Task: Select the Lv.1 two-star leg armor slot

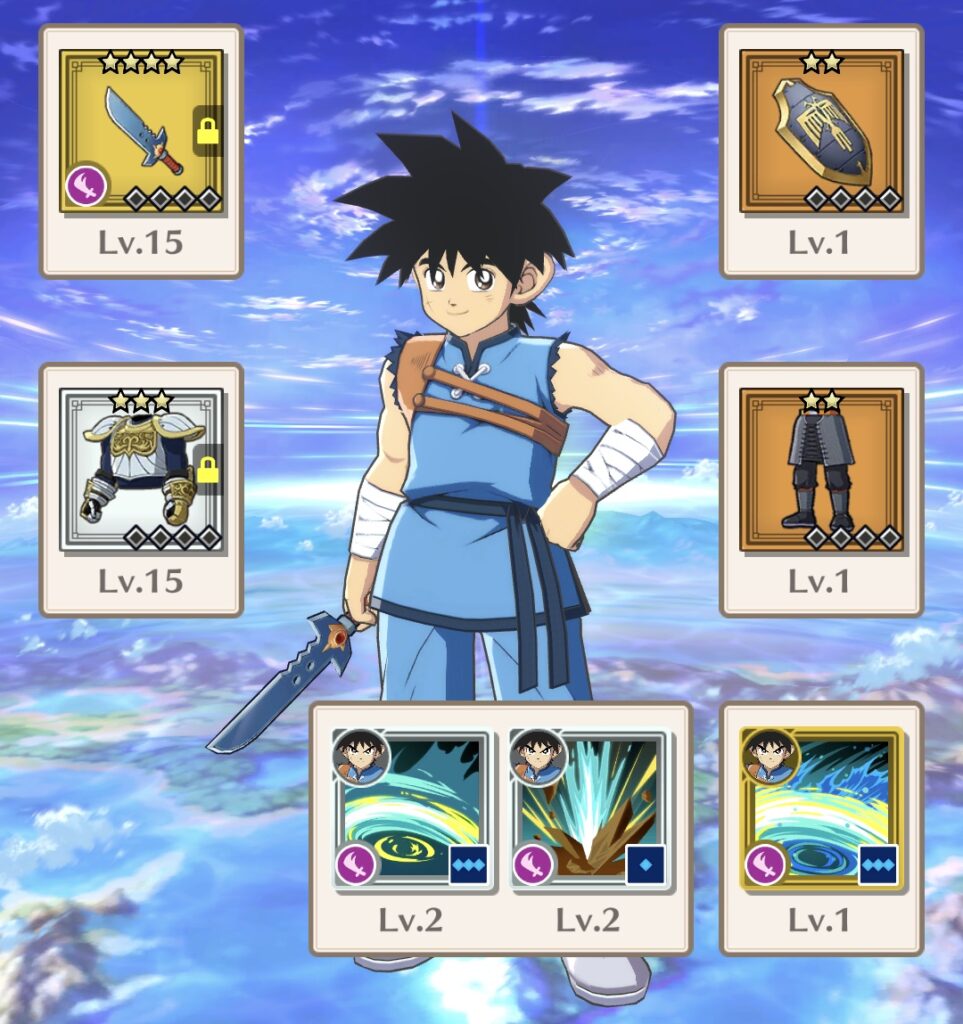Action: pyautogui.click(x=821, y=470)
